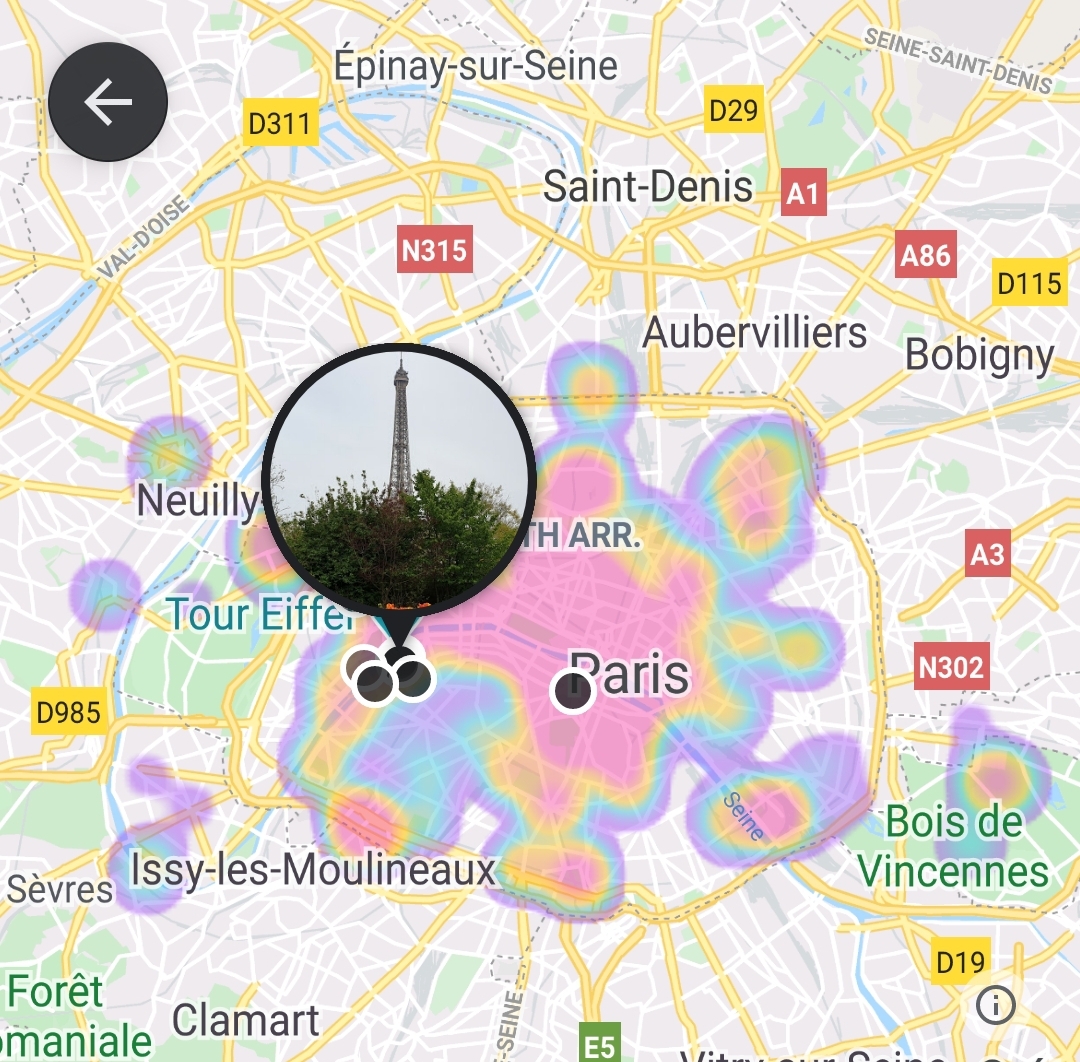Viewport: 1080px width, 1062px height.
Task: Open the Eiffel Tower photo bubble
Action: [x=399, y=480]
